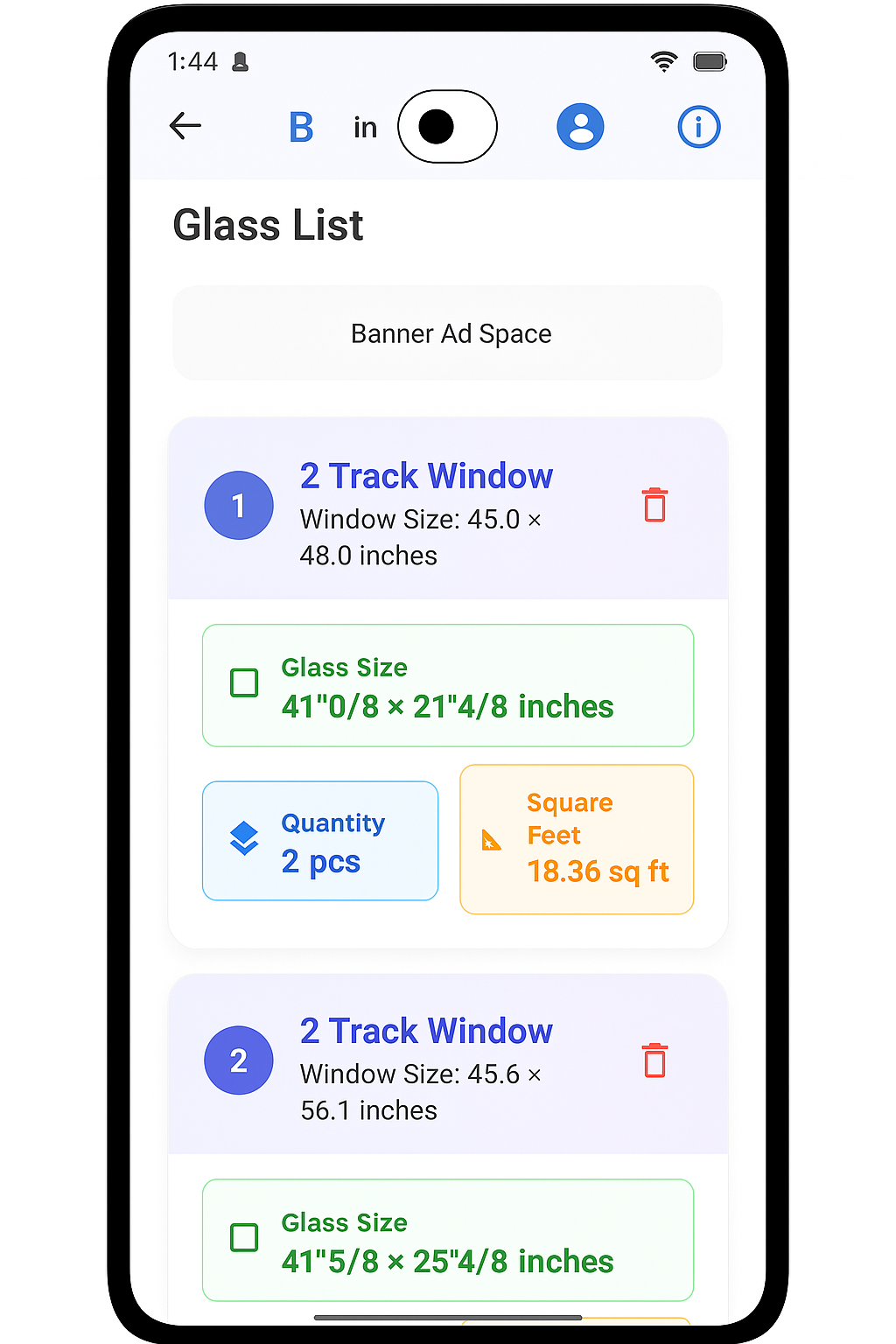Viewport: 896px width, 1344px height.
Task: Open the info icon
Action: coord(698,127)
